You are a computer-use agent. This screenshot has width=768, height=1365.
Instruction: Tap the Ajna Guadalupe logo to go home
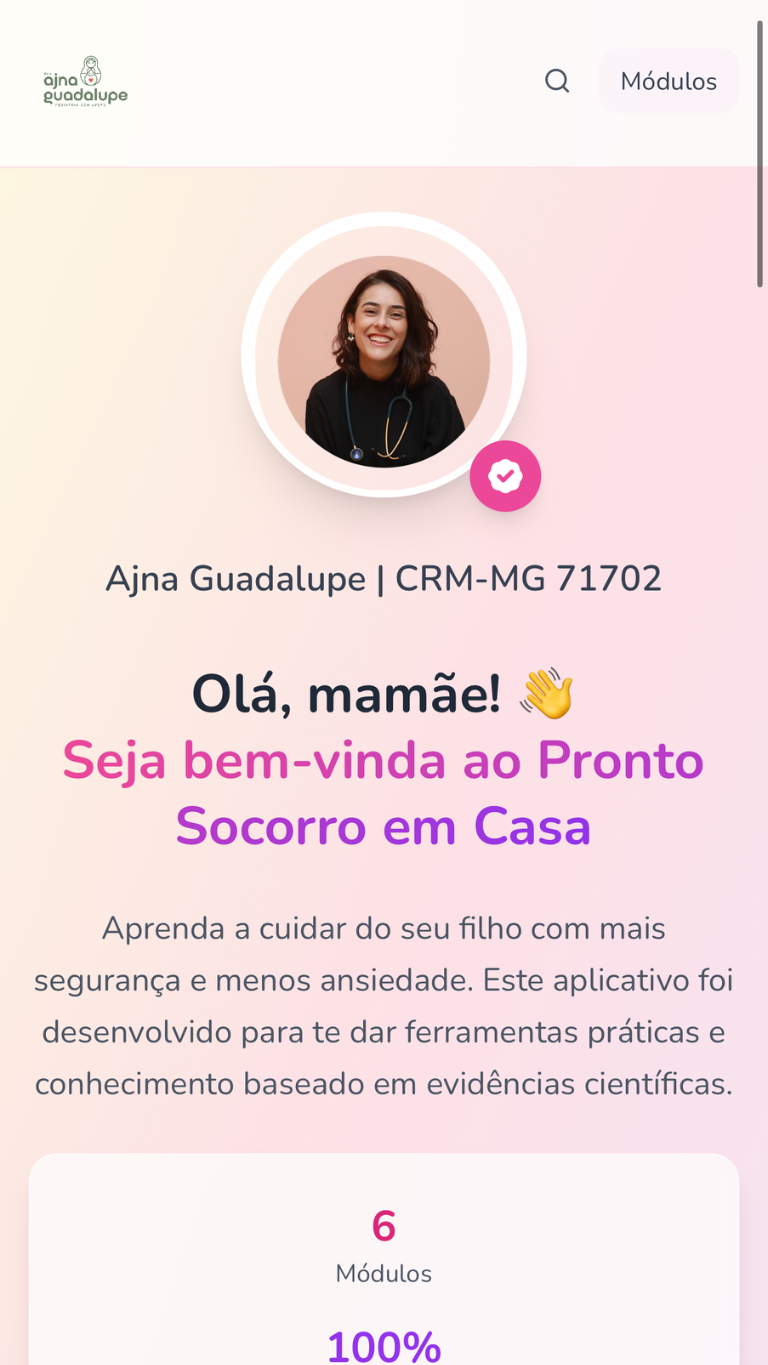(86, 81)
